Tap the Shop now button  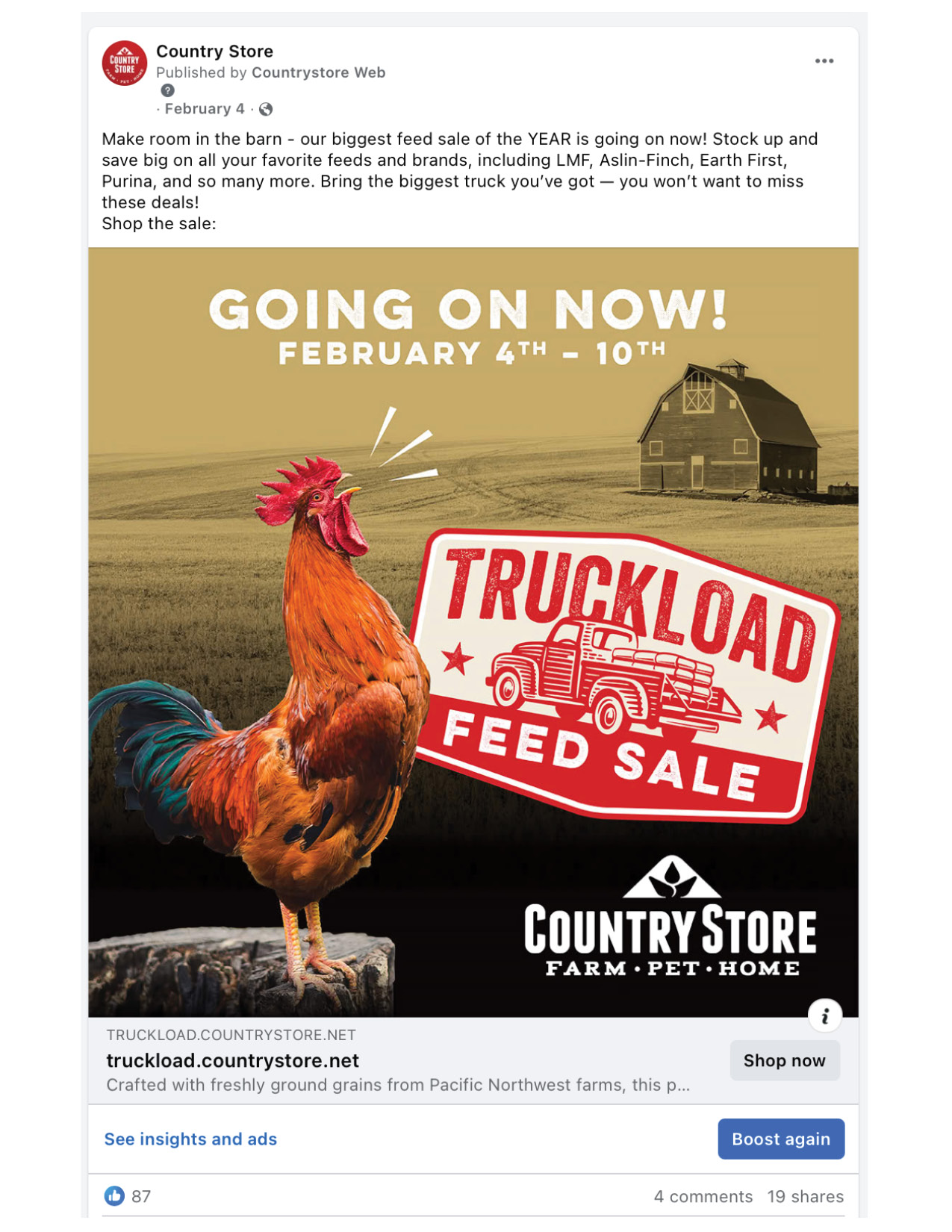tap(784, 1060)
